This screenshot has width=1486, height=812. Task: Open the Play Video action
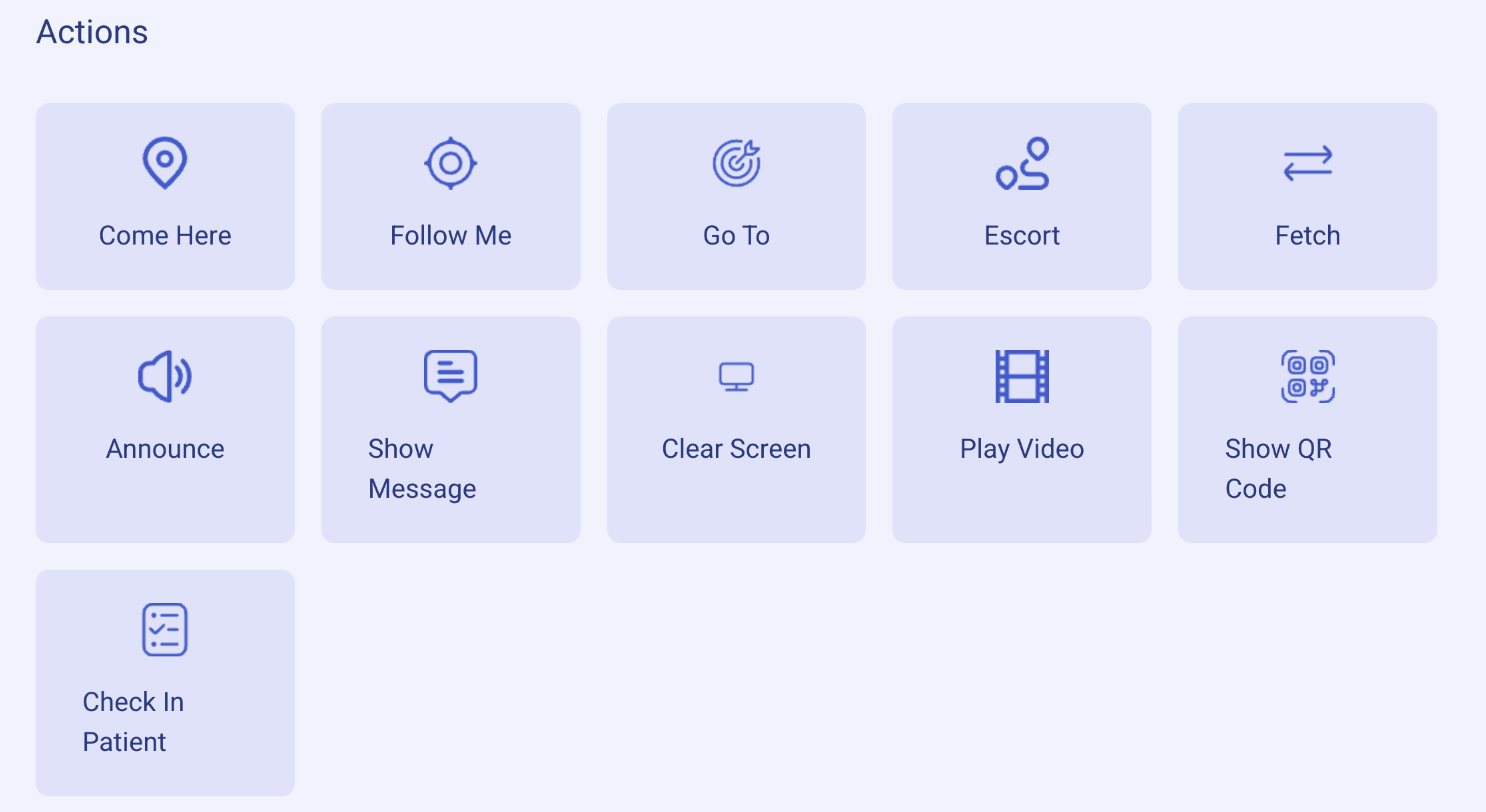point(1021,429)
